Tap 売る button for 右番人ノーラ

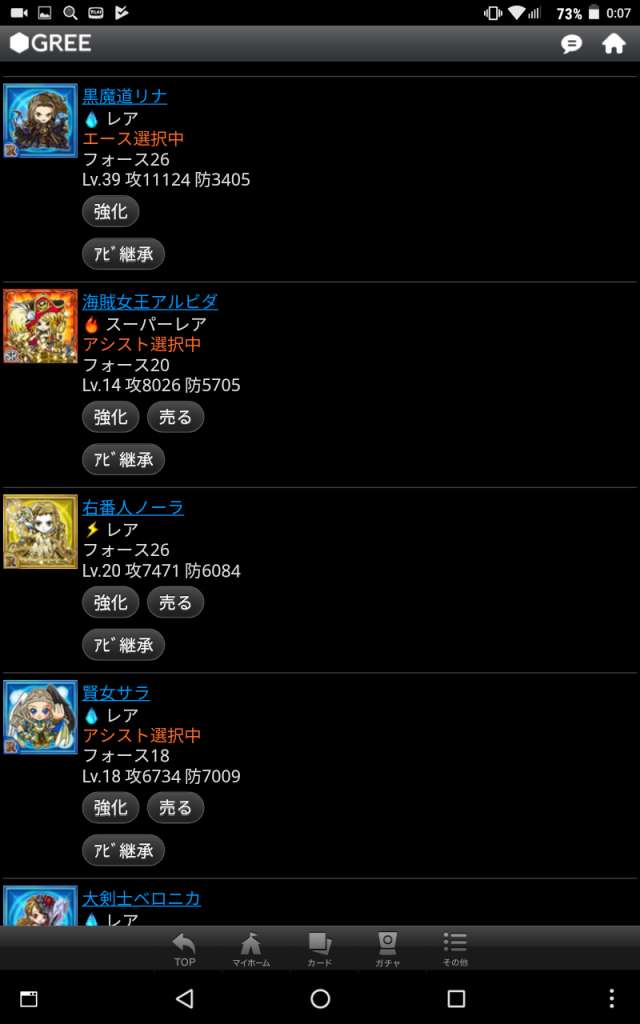click(x=175, y=602)
